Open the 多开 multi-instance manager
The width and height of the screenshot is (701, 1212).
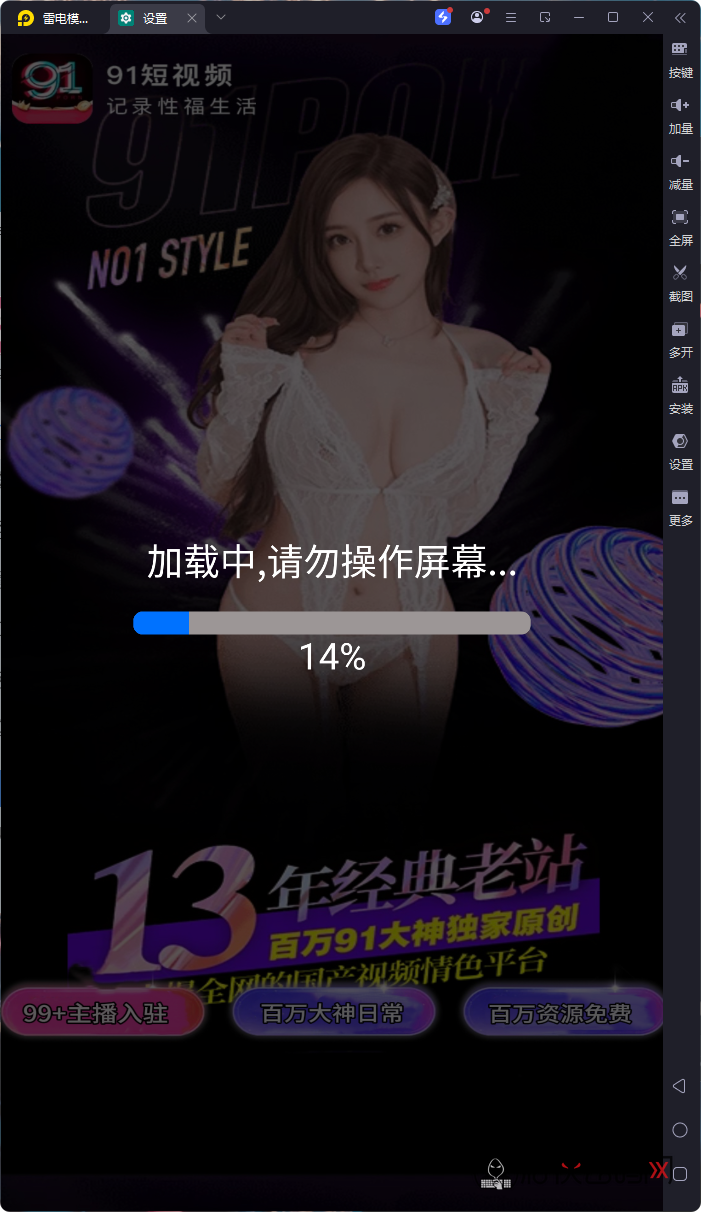(680, 338)
